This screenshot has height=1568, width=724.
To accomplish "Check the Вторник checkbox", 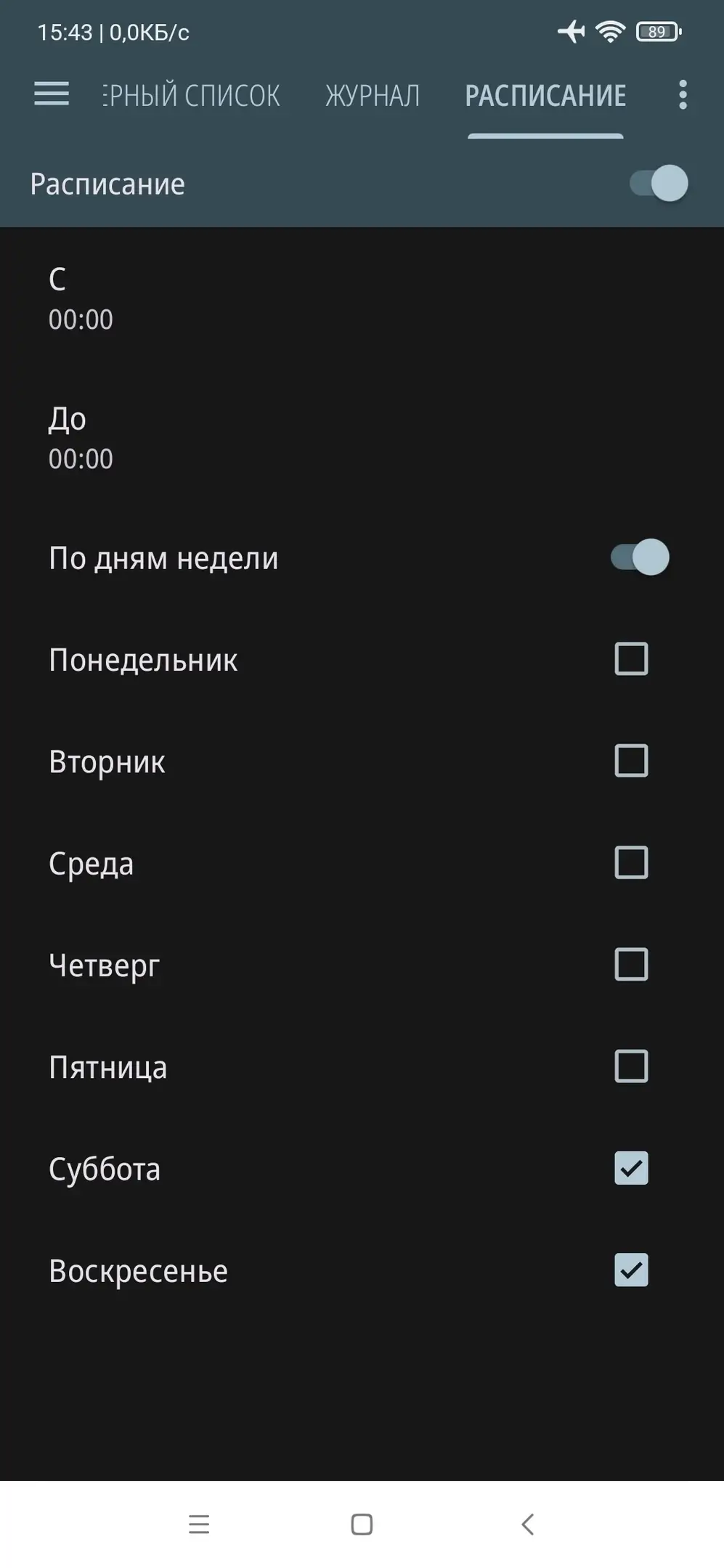I will point(631,761).
